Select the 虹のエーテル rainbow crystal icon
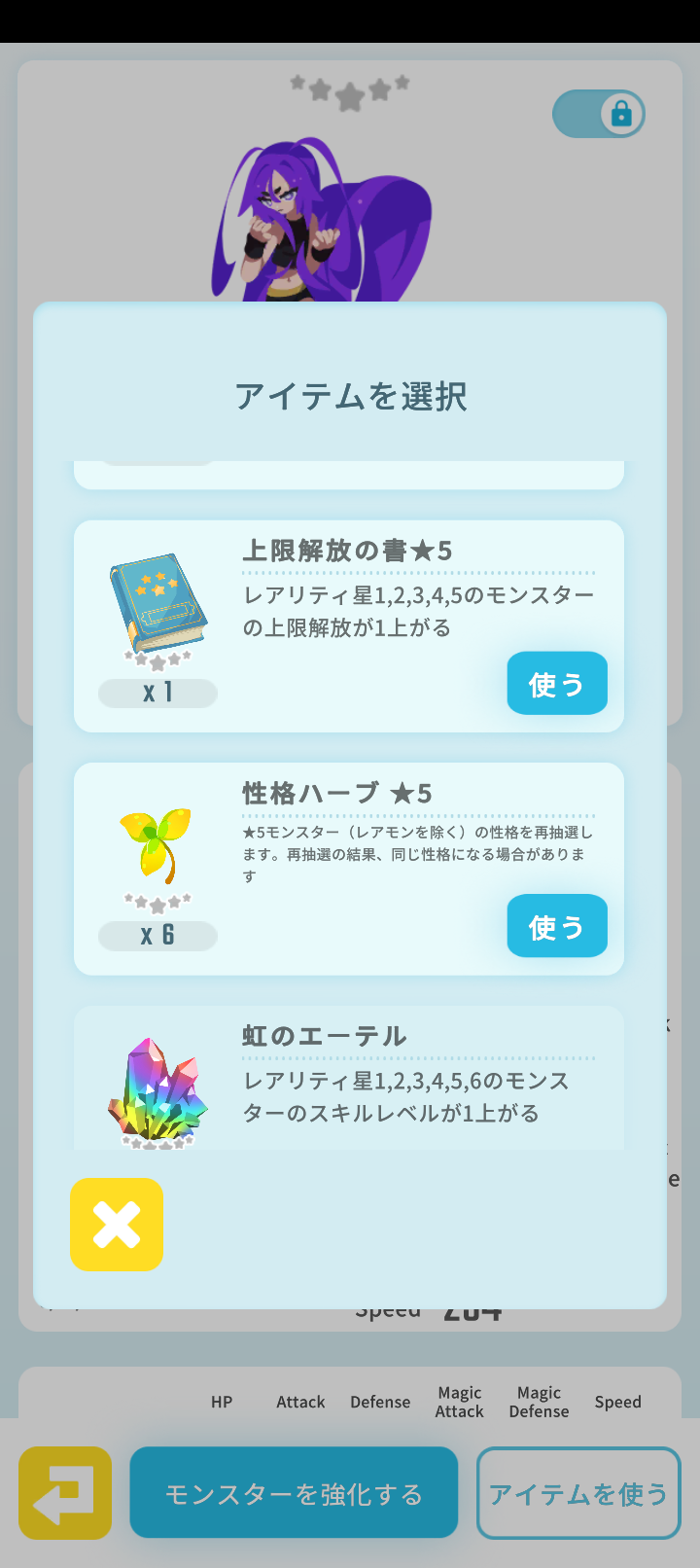This screenshot has width=700, height=1568. 157,1089
